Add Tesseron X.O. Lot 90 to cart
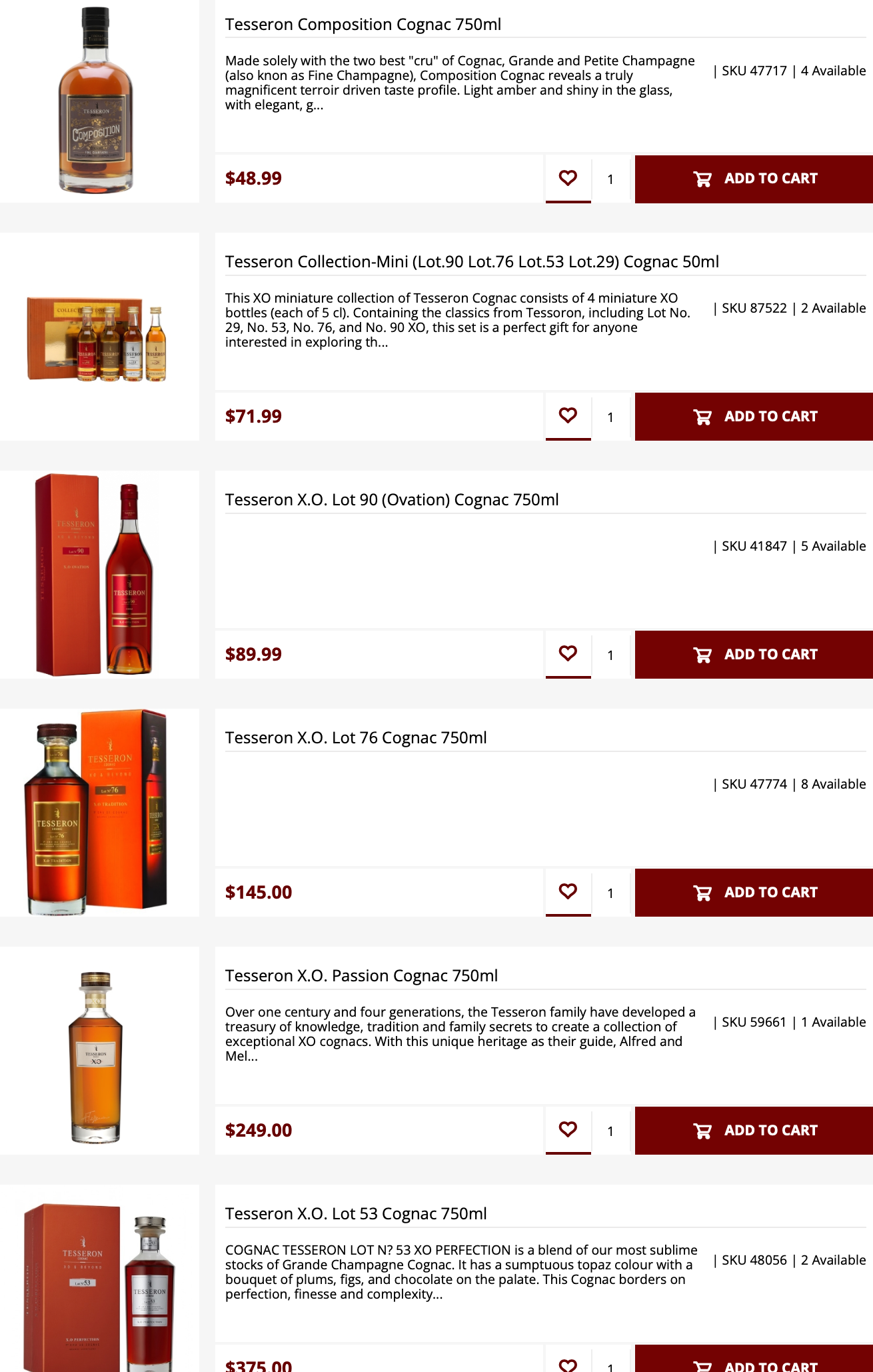This screenshot has width=873, height=1372. [754, 655]
